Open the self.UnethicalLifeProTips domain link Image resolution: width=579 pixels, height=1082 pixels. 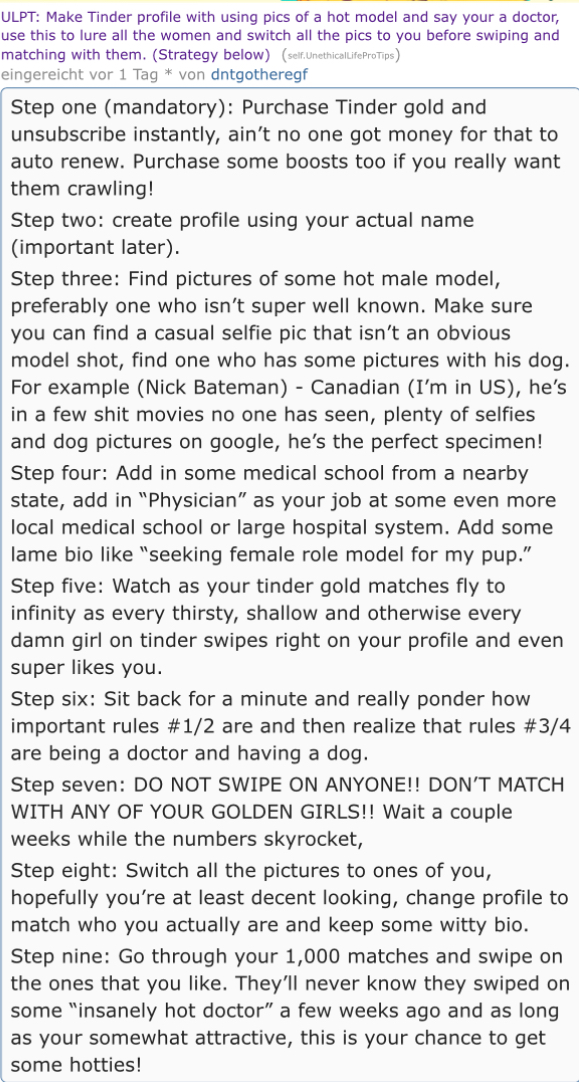pos(341,55)
